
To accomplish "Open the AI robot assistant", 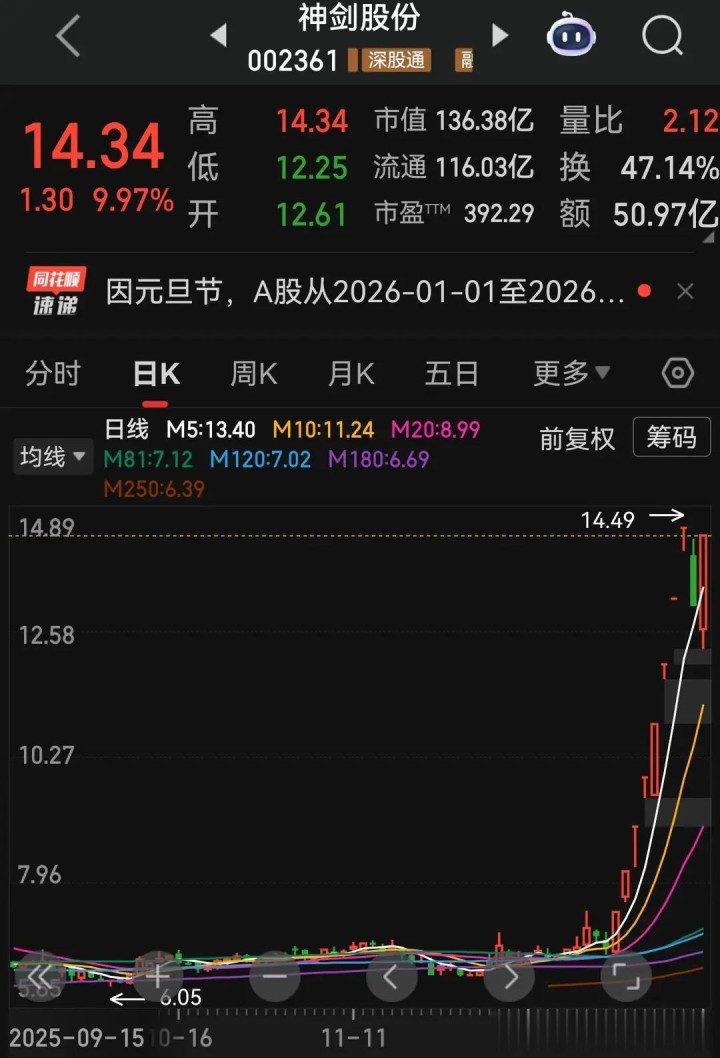I will point(571,37).
